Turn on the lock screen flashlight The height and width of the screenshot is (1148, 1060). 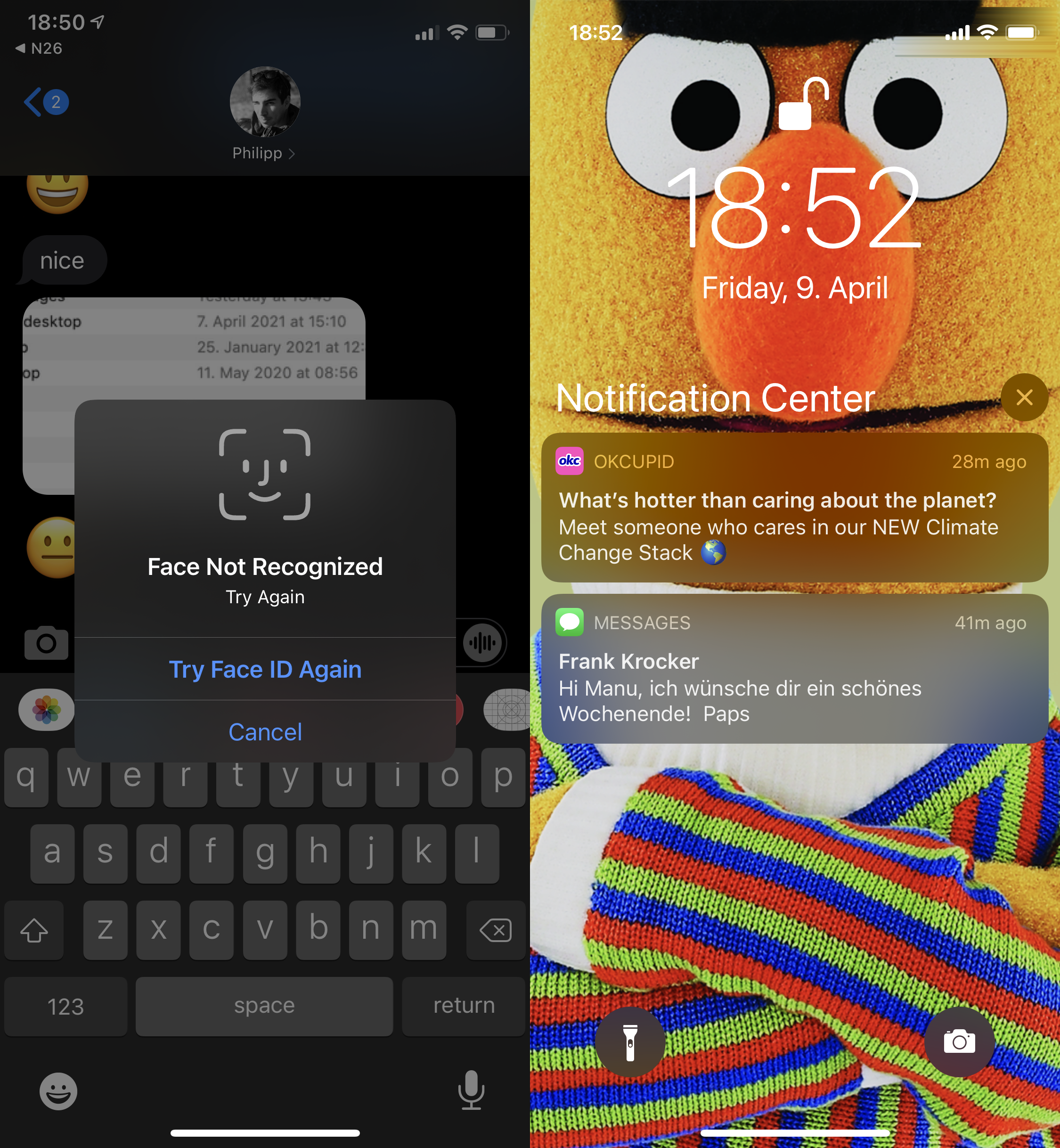coord(630,1042)
